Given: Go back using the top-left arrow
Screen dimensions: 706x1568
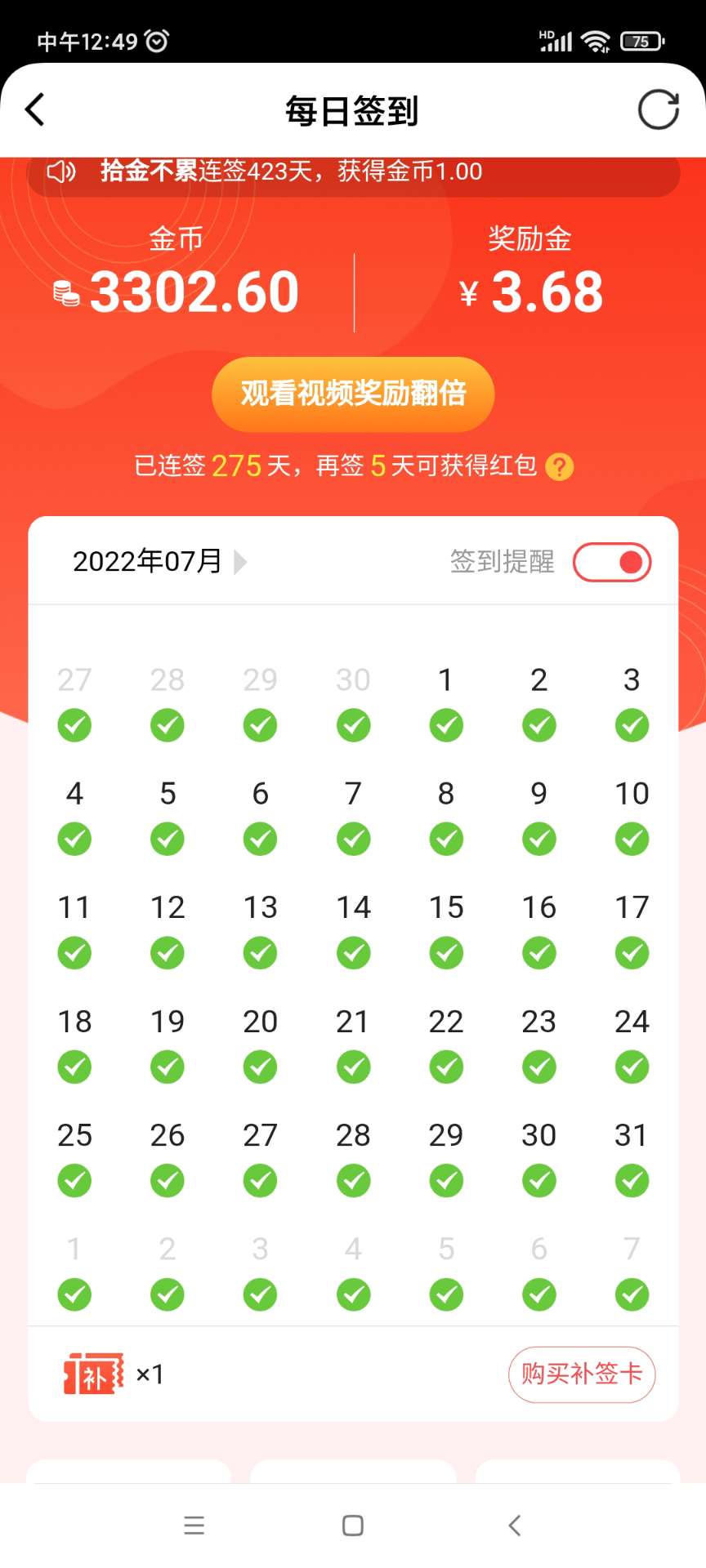Looking at the screenshot, I should [35, 109].
